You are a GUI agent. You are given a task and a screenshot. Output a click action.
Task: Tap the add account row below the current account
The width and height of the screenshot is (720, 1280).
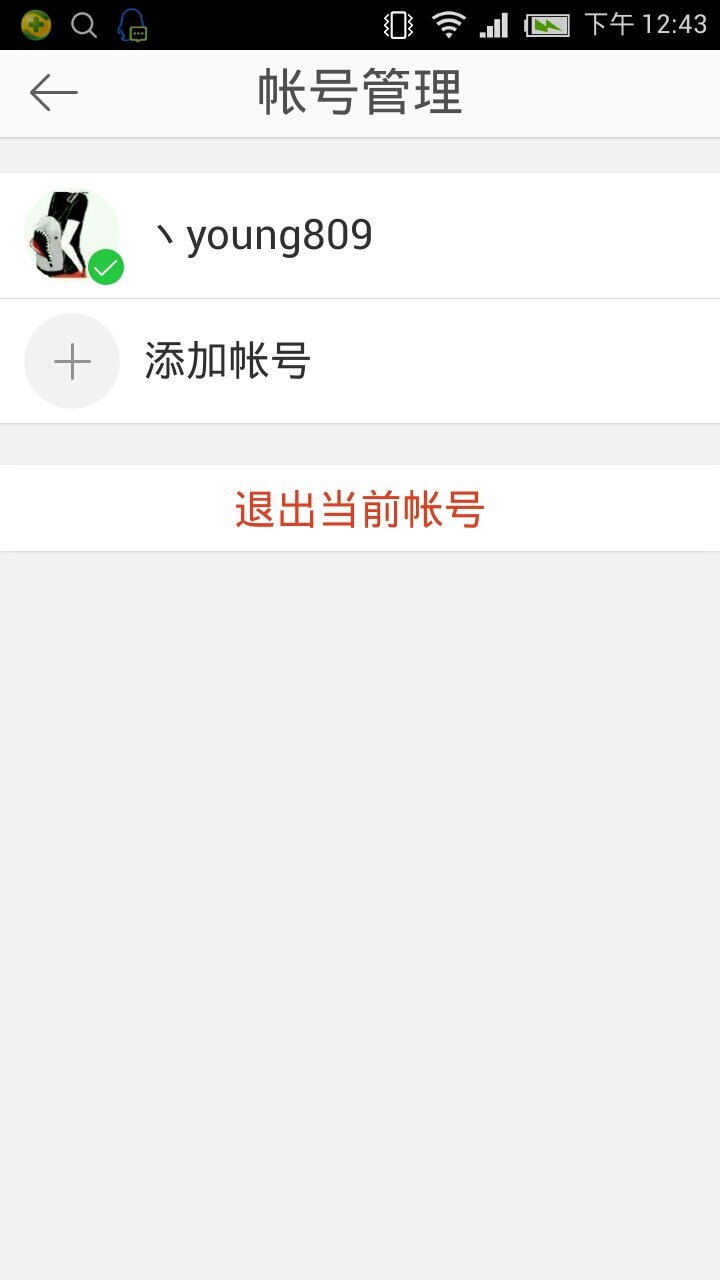coord(360,361)
